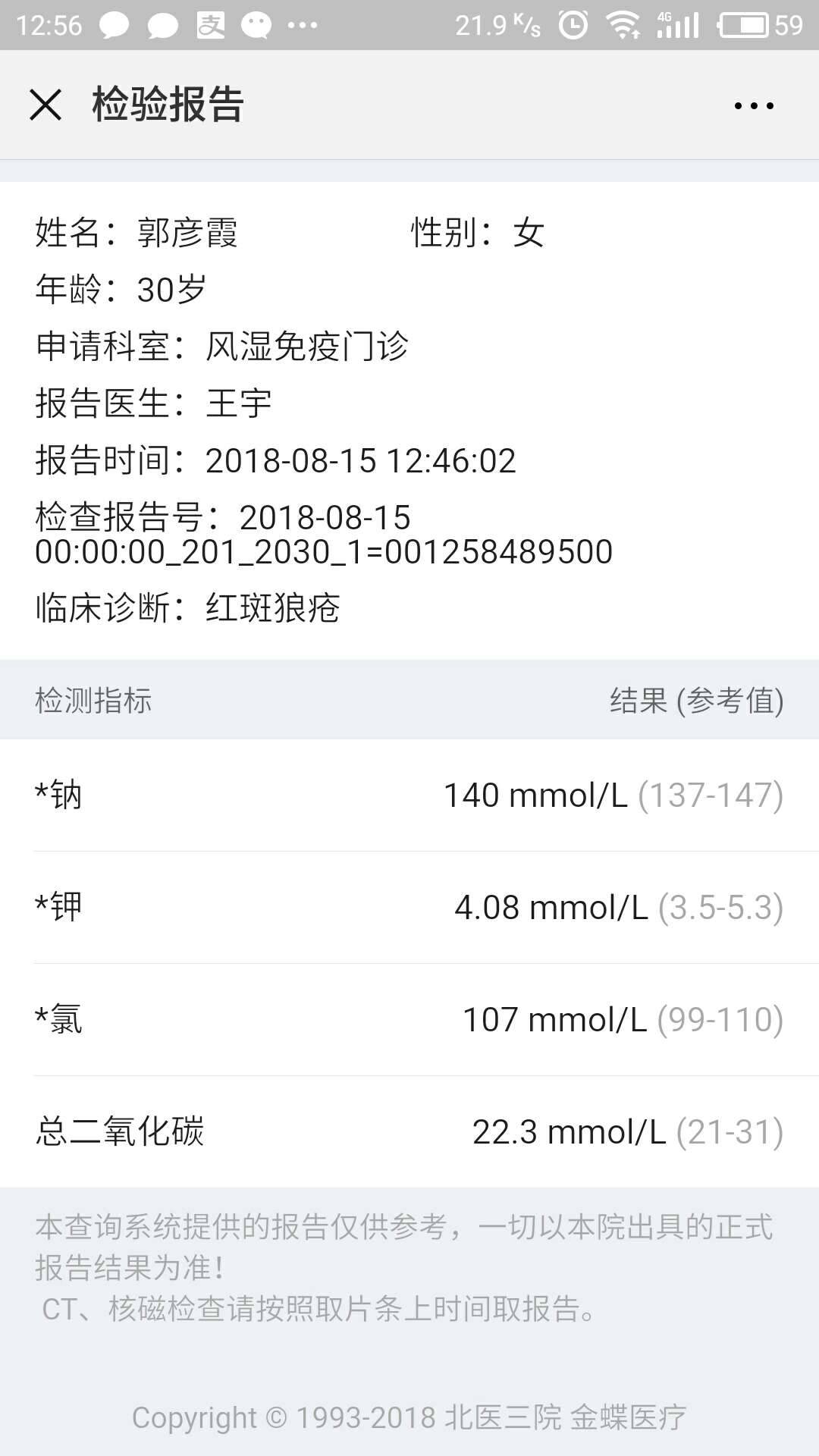
Task: Click the 临床诊断 entry 红斑狼疮
Action: click(x=273, y=605)
